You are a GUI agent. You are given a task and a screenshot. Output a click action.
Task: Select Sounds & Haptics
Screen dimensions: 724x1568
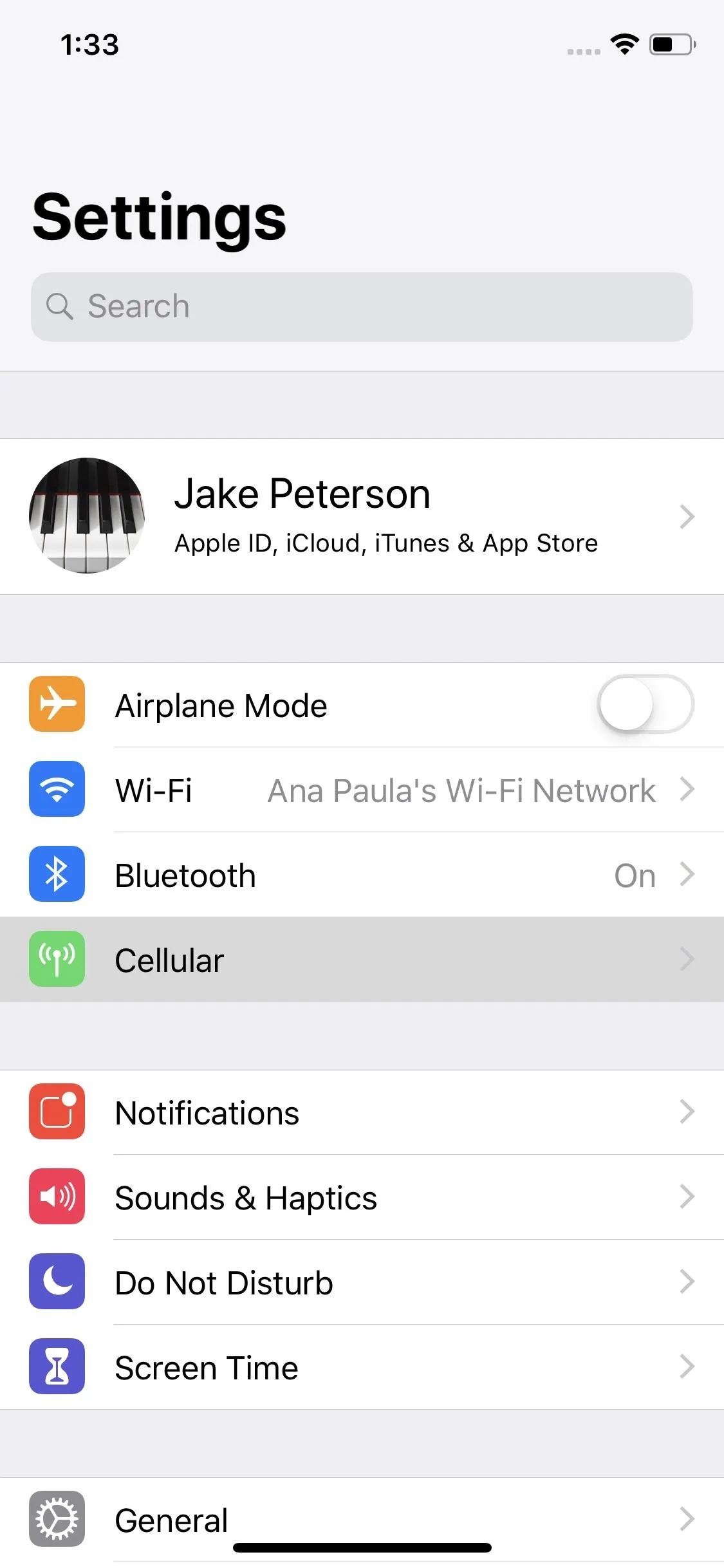[362, 1197]
